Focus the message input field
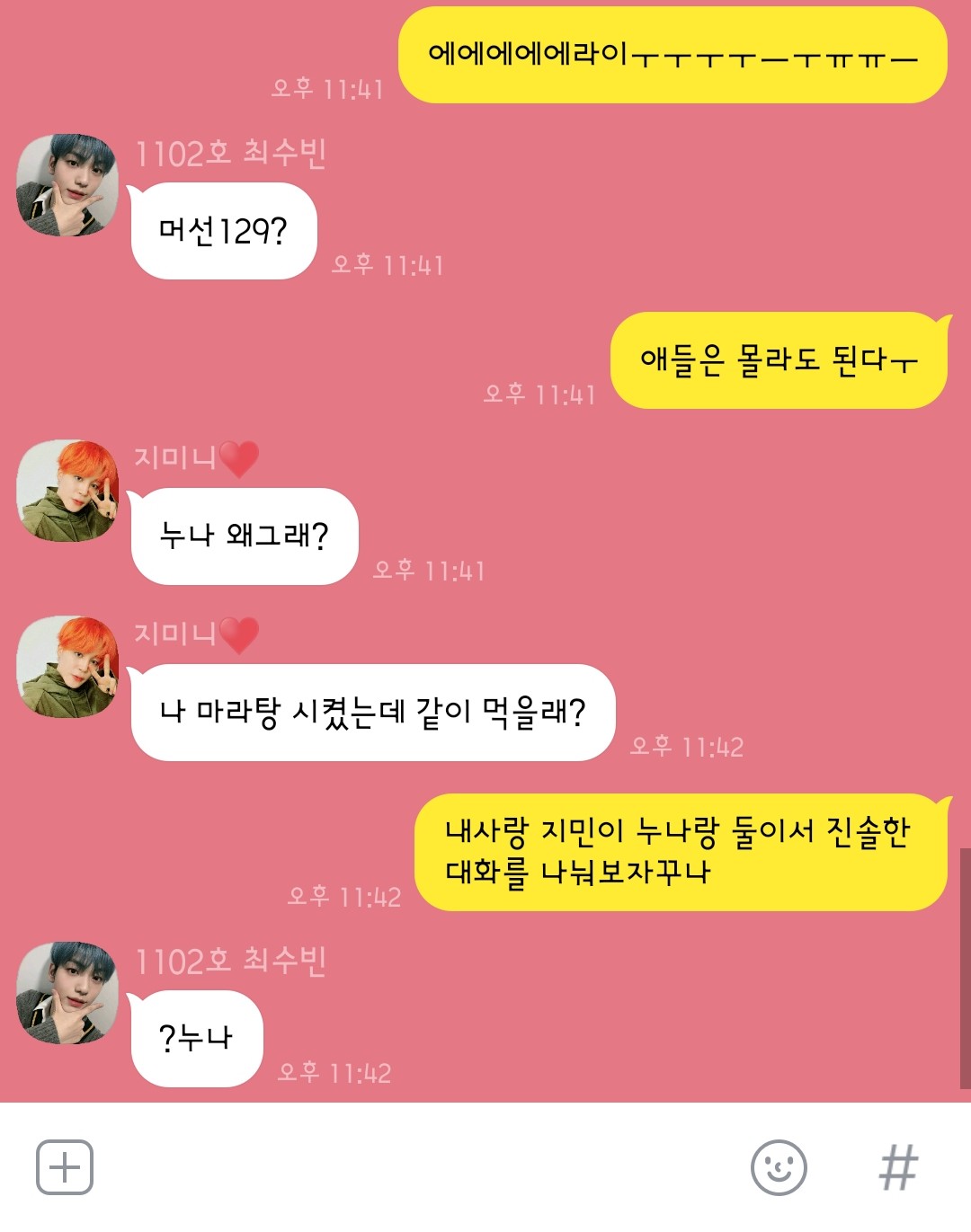 [x=414, y=1167]
